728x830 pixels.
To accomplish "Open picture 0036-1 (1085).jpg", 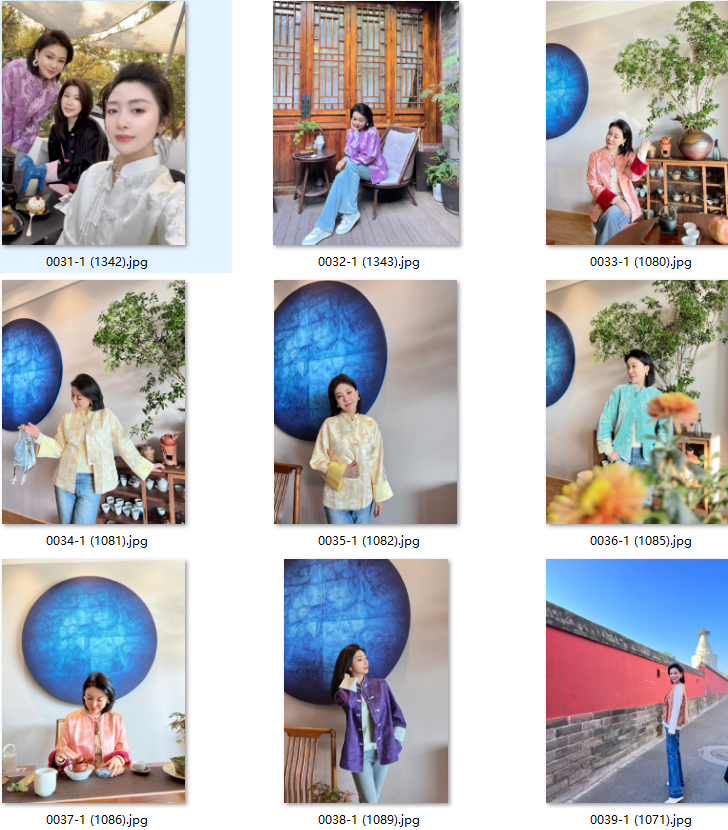I will (x=637, y=402).
